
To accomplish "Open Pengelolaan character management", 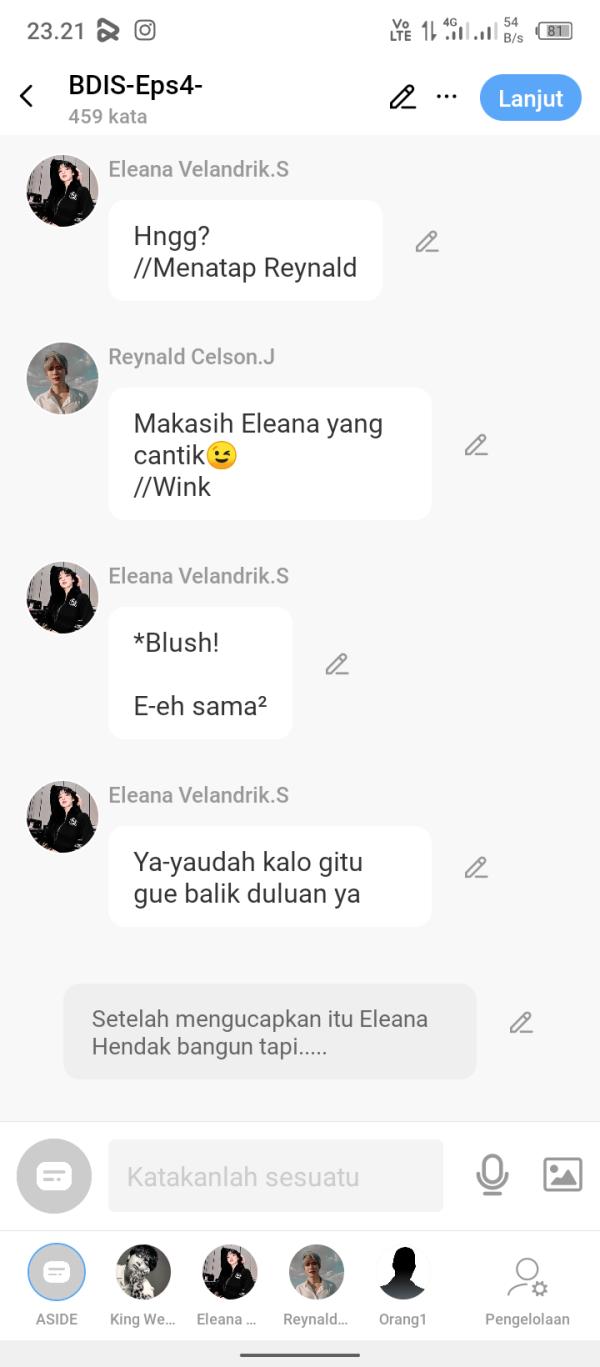I will tap(527, 1285).
